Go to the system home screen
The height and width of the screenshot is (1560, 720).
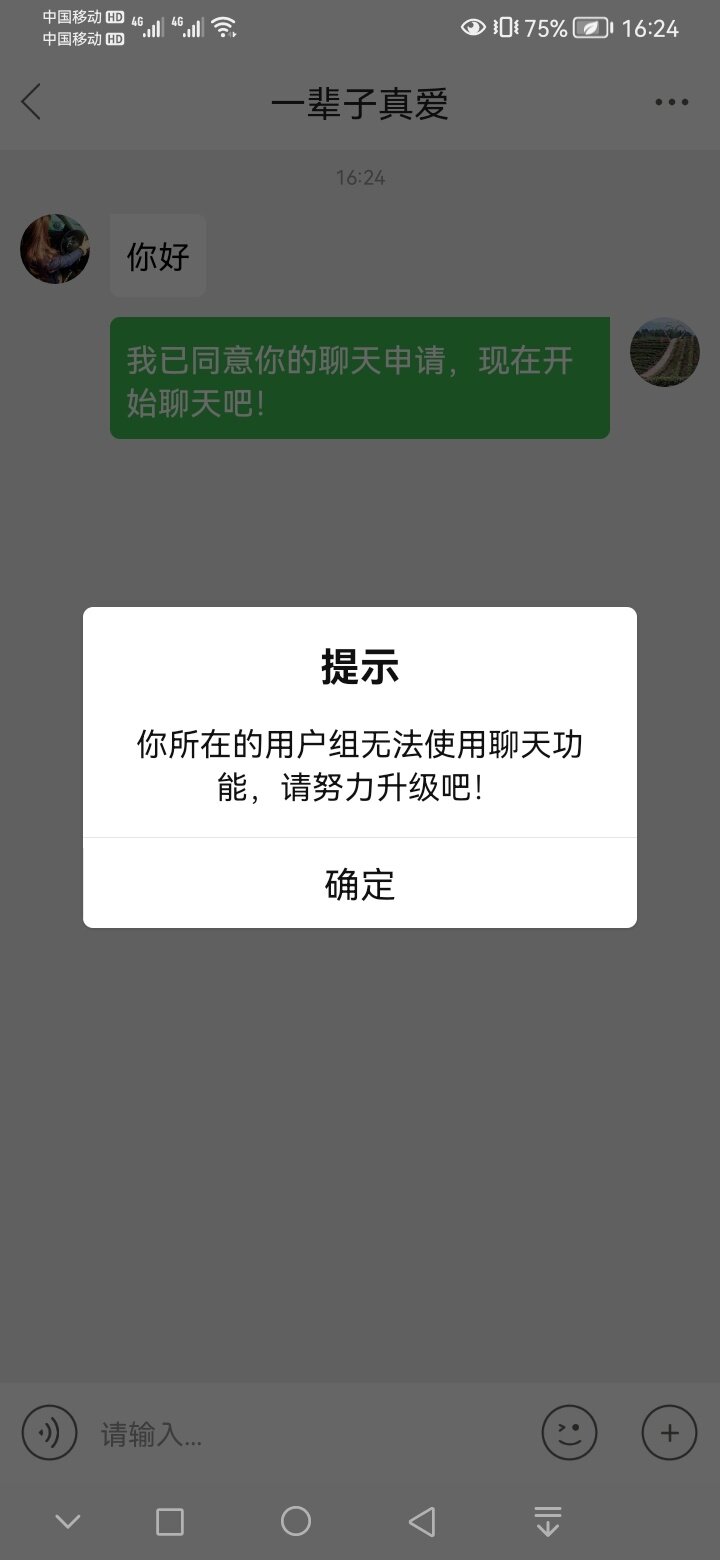[296, 1521]
